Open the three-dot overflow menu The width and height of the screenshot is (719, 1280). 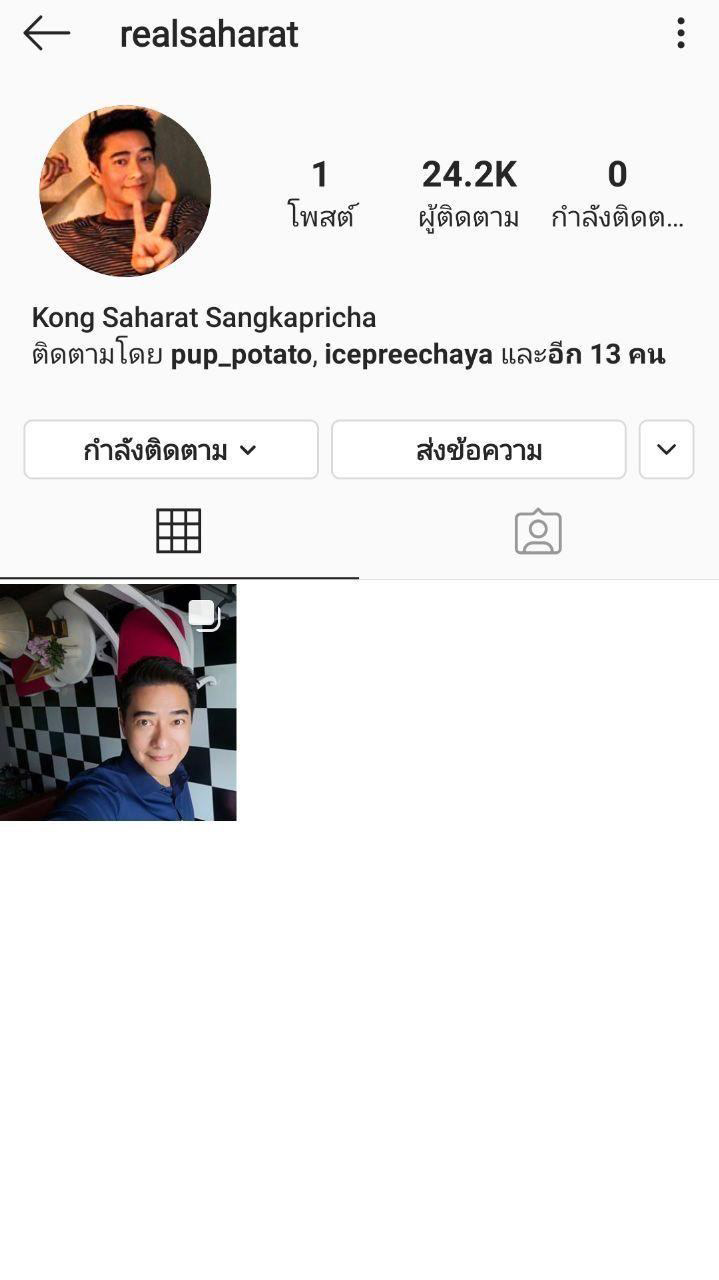680,33
